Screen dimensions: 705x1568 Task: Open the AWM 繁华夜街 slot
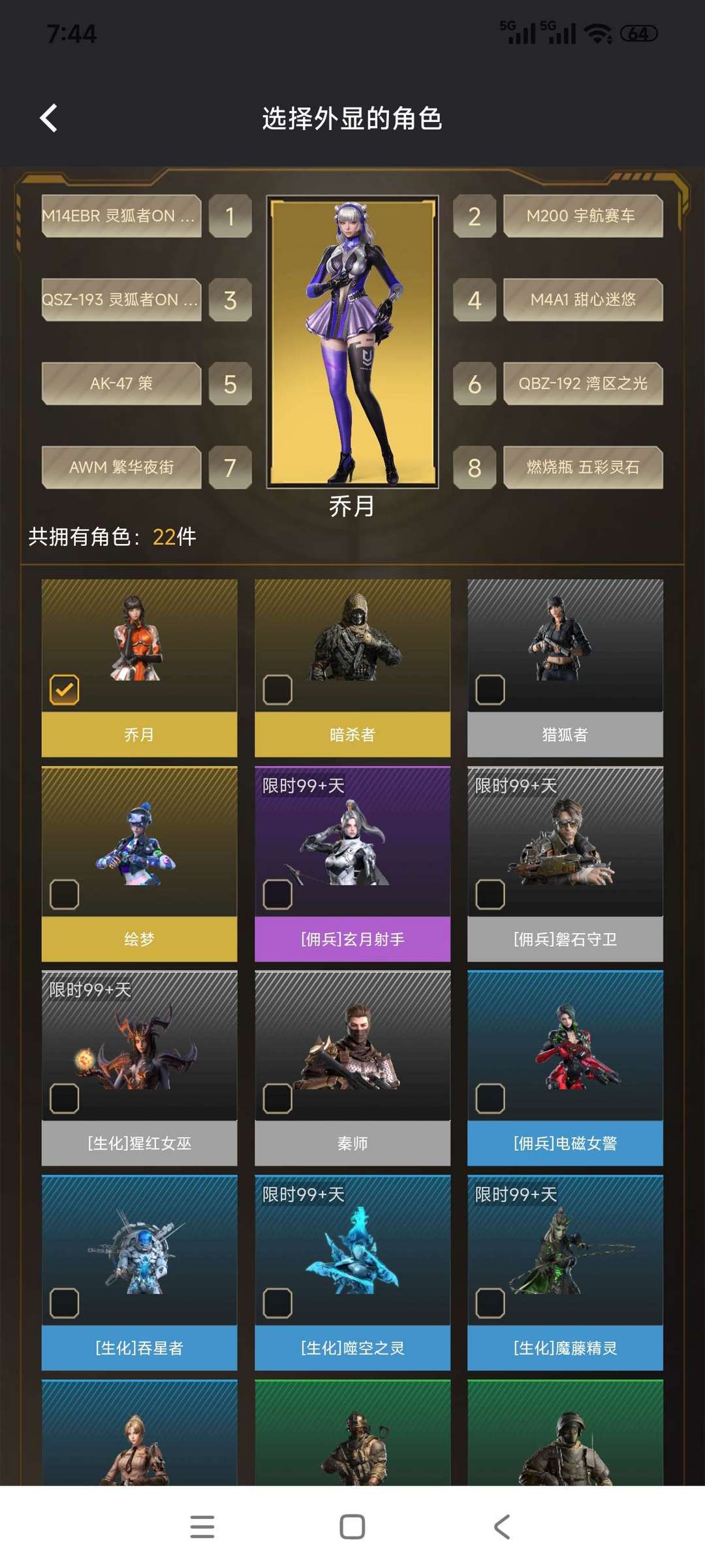121,467
